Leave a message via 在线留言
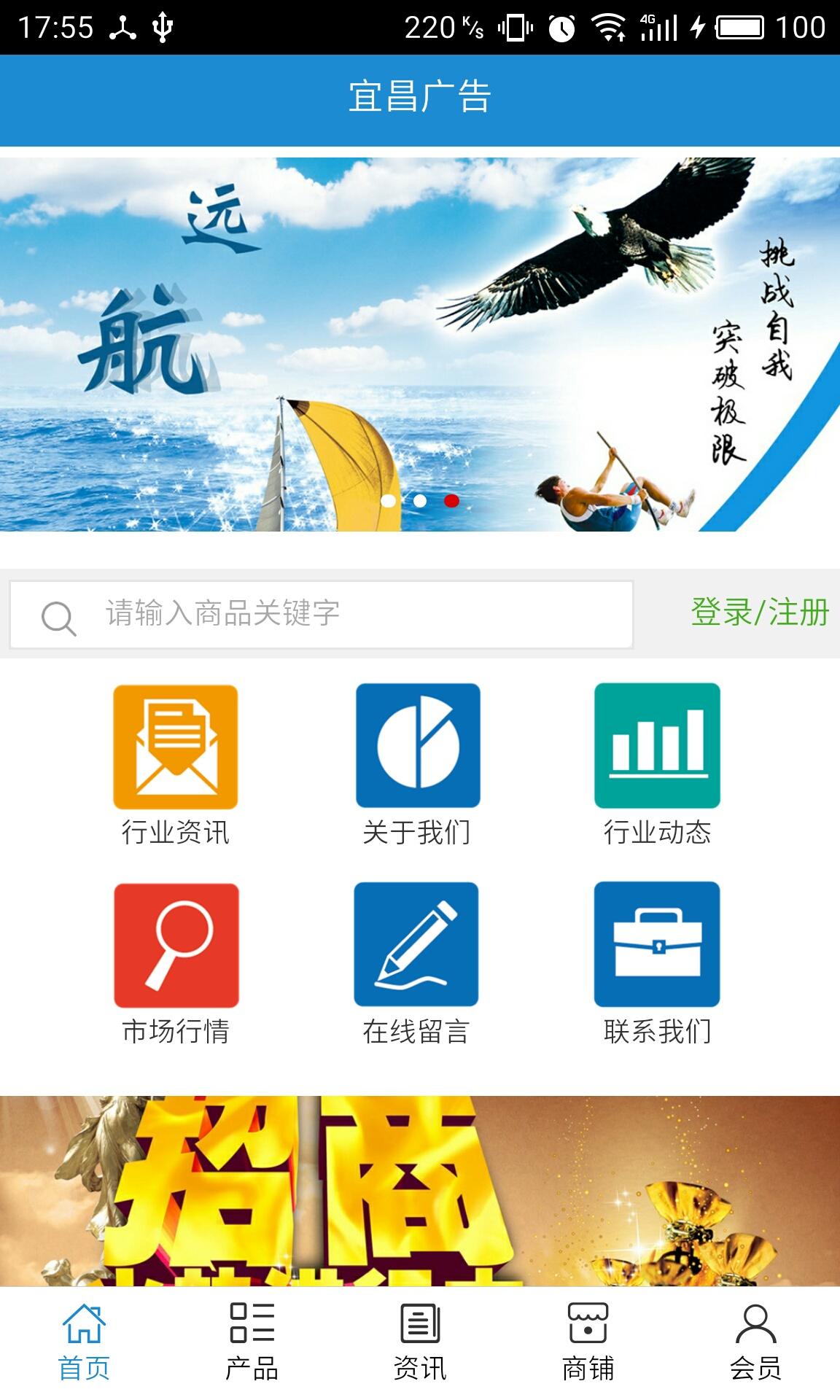The image size is (840, 1400). [416, 964]
